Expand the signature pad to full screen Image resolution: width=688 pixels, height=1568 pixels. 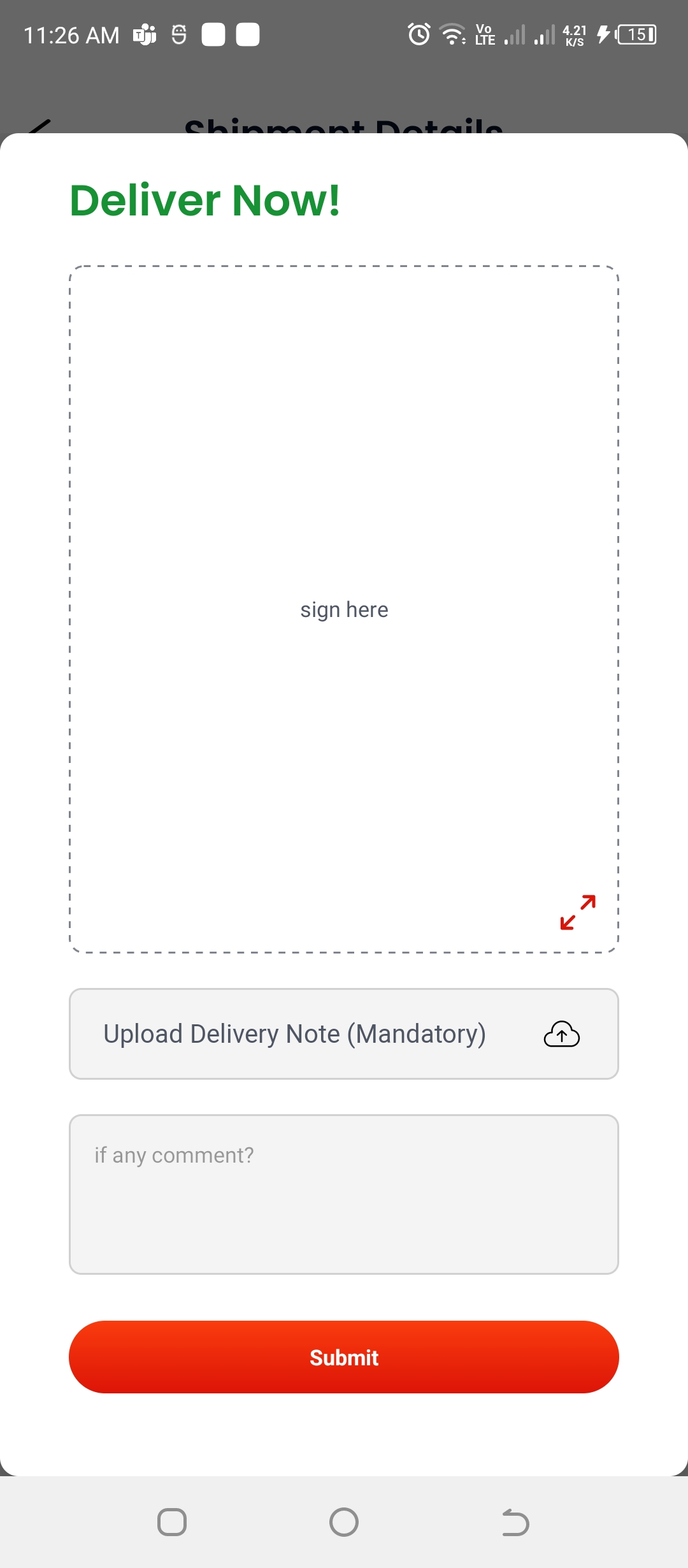point(578,912)
